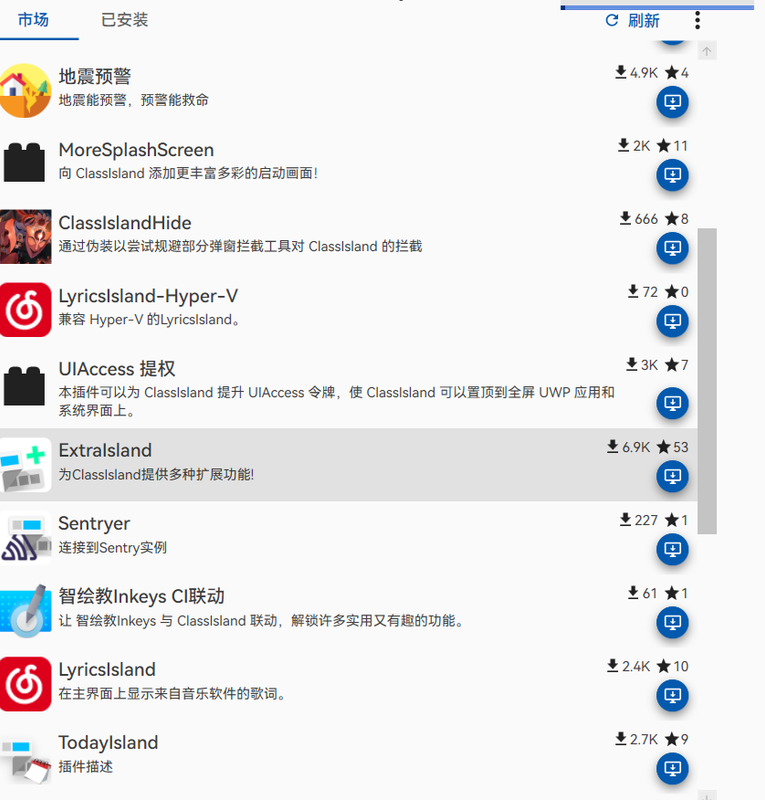Viewport: 765px width, 800px height.
Task: Tap the 刷新 refresh button
Action: [x=633, y=20]
